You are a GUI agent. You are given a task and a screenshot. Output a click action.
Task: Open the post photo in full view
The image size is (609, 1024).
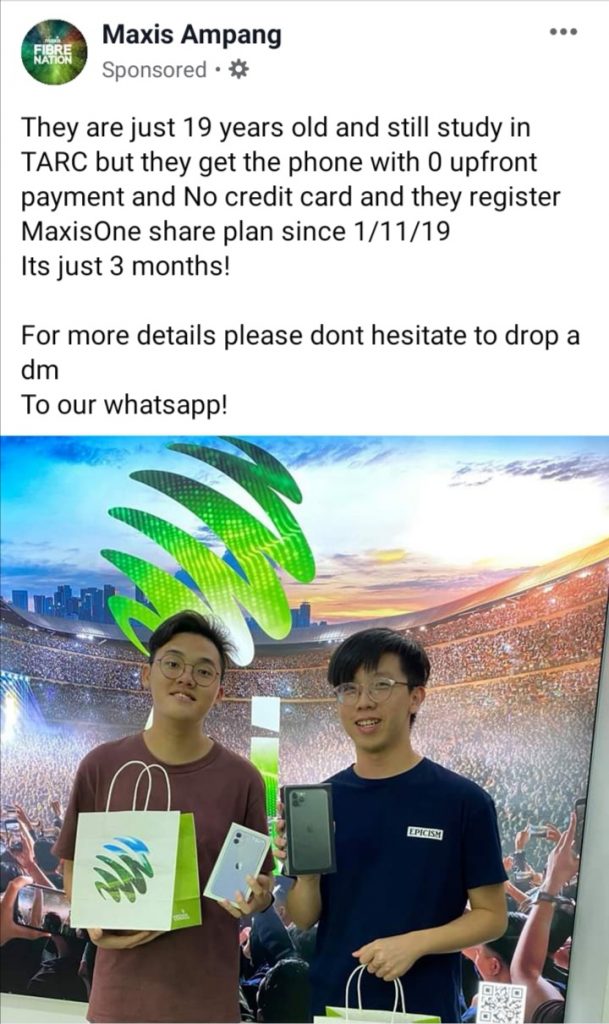(x=304, y=730)
